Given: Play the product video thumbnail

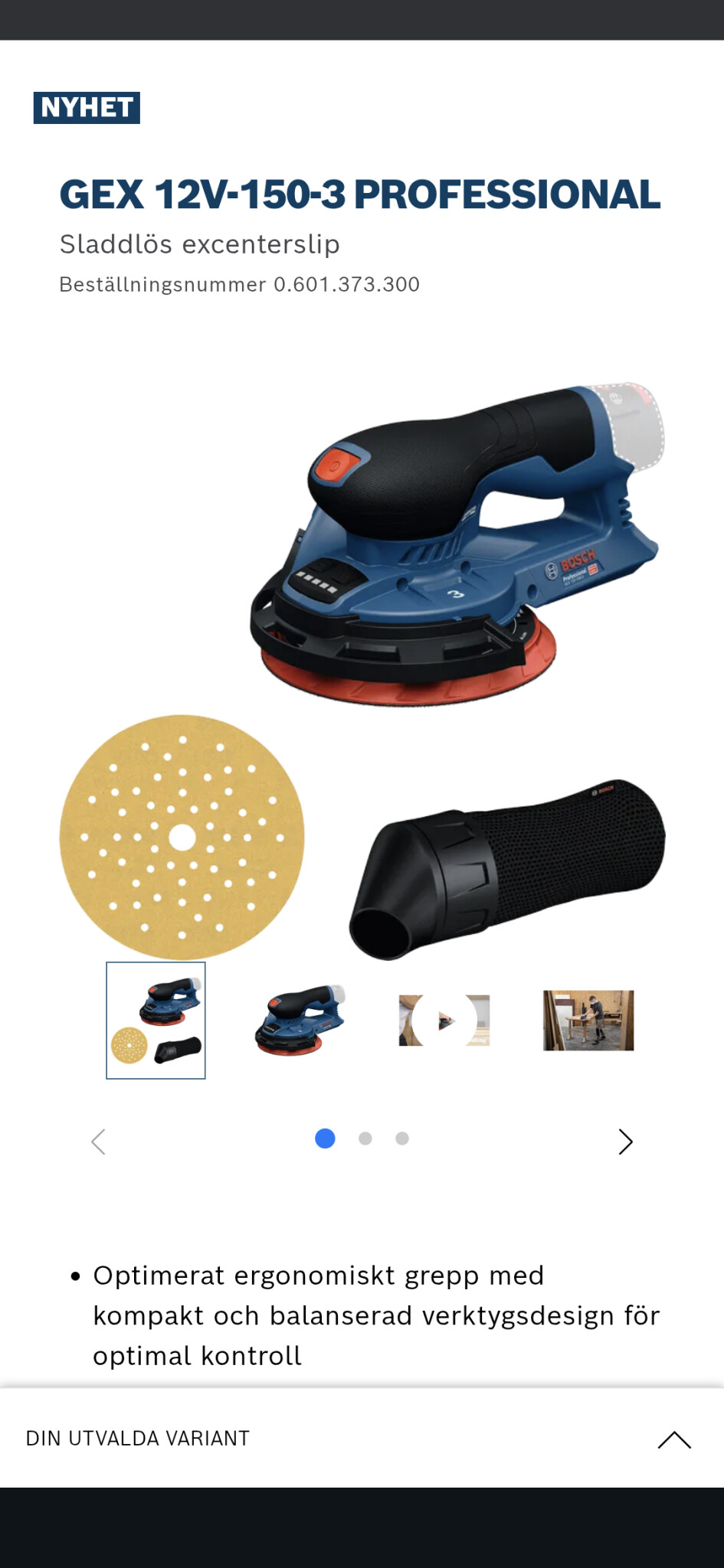Looking at the screenshot, I should click(444, 1020).
